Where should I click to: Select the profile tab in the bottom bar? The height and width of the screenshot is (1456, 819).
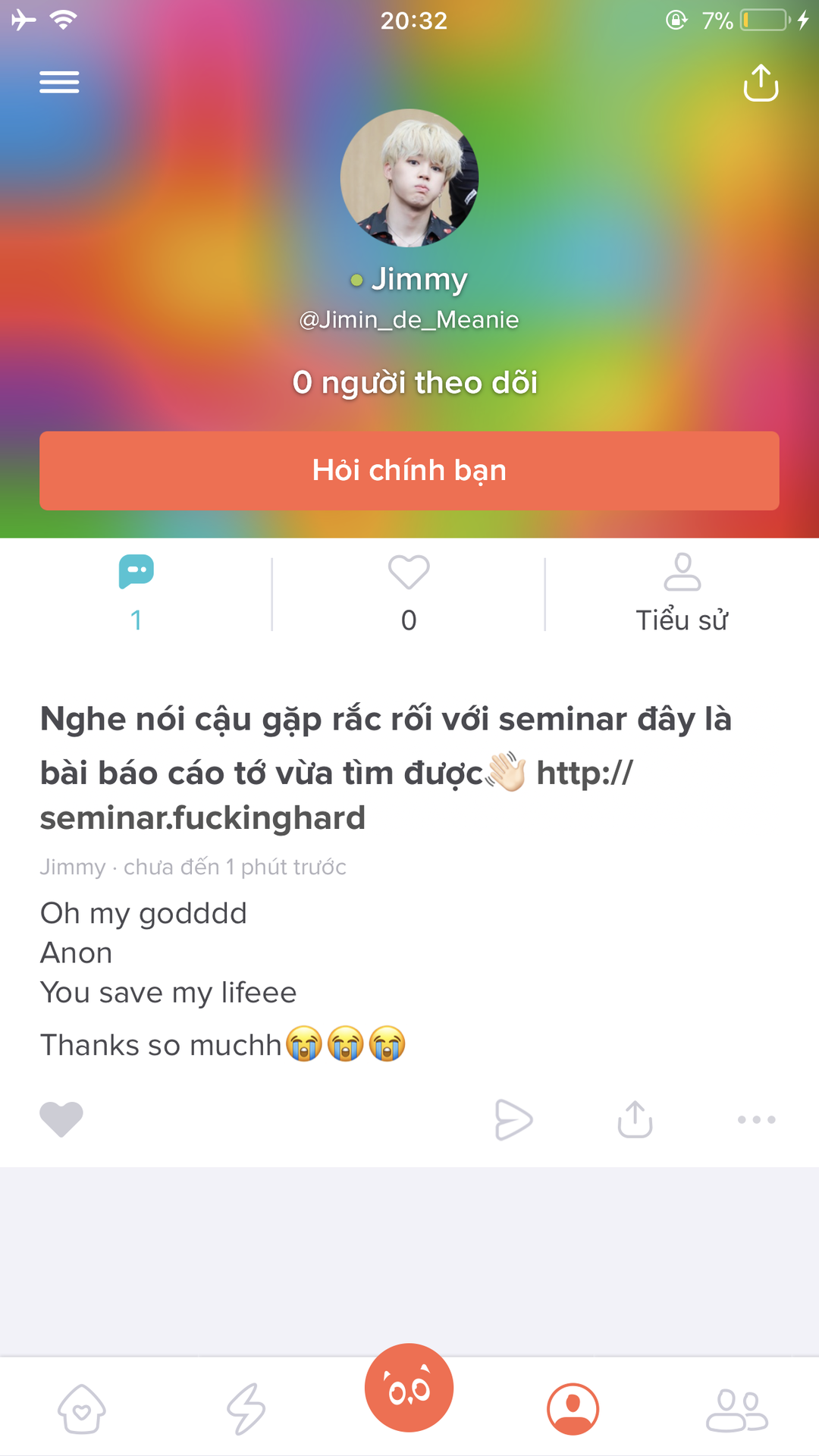[x=573, y=1409]
